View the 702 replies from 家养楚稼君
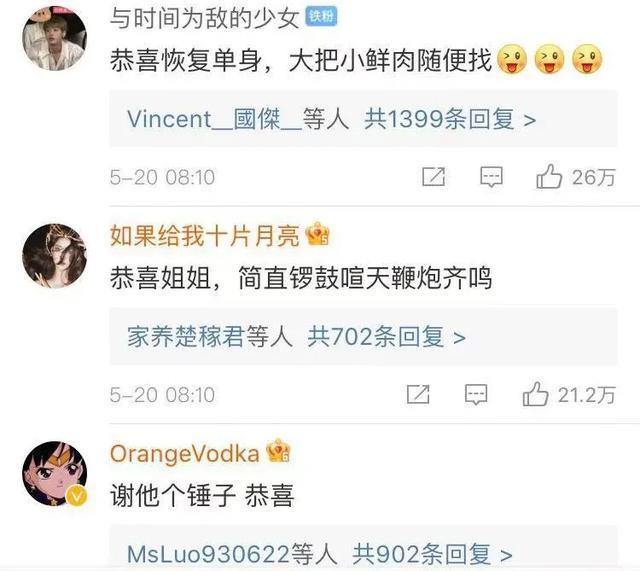This screenshot has height=571, width=640. 296,337
